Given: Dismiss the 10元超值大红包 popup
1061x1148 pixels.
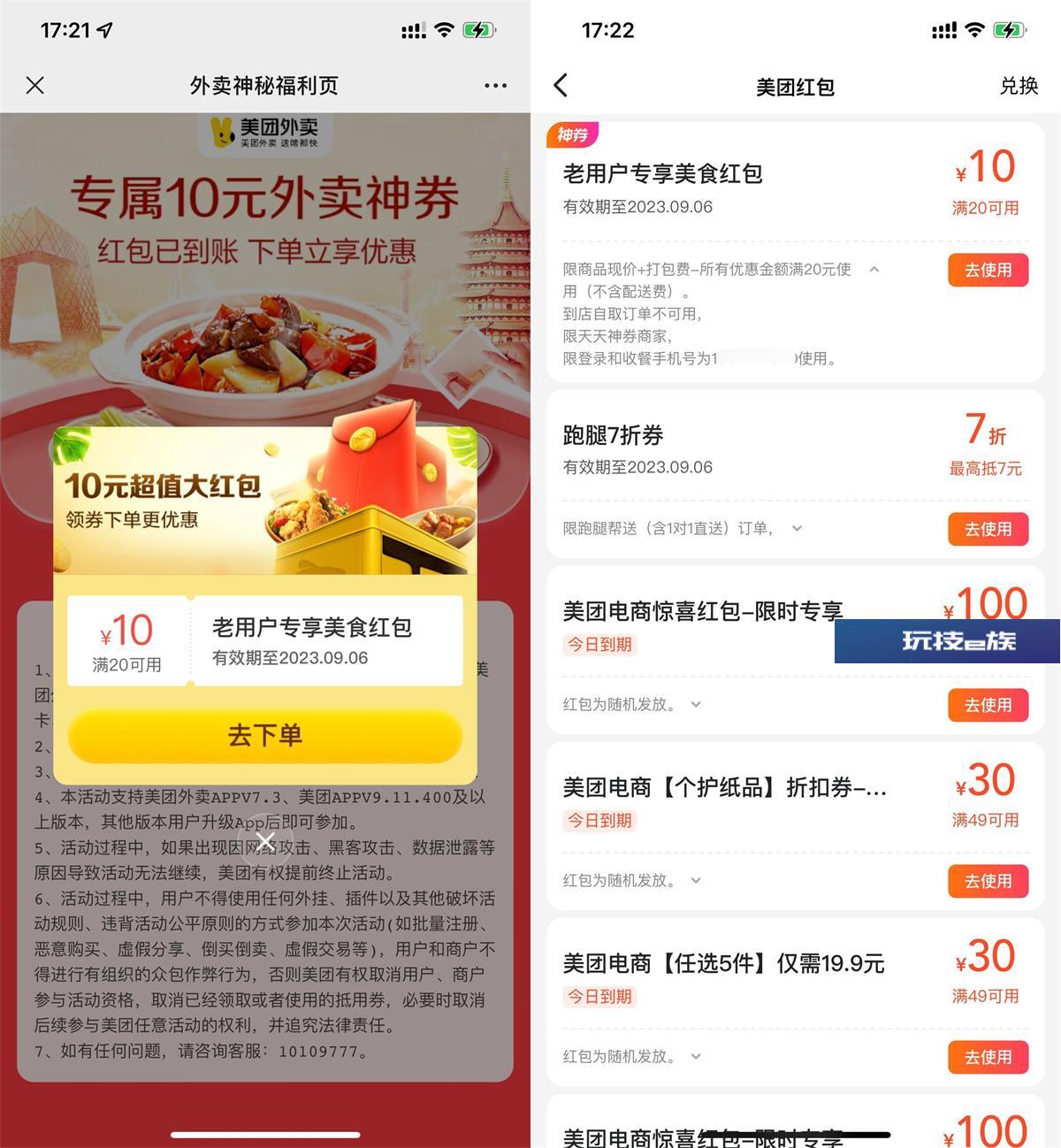Looking at the screenshot, I should 265,840.
